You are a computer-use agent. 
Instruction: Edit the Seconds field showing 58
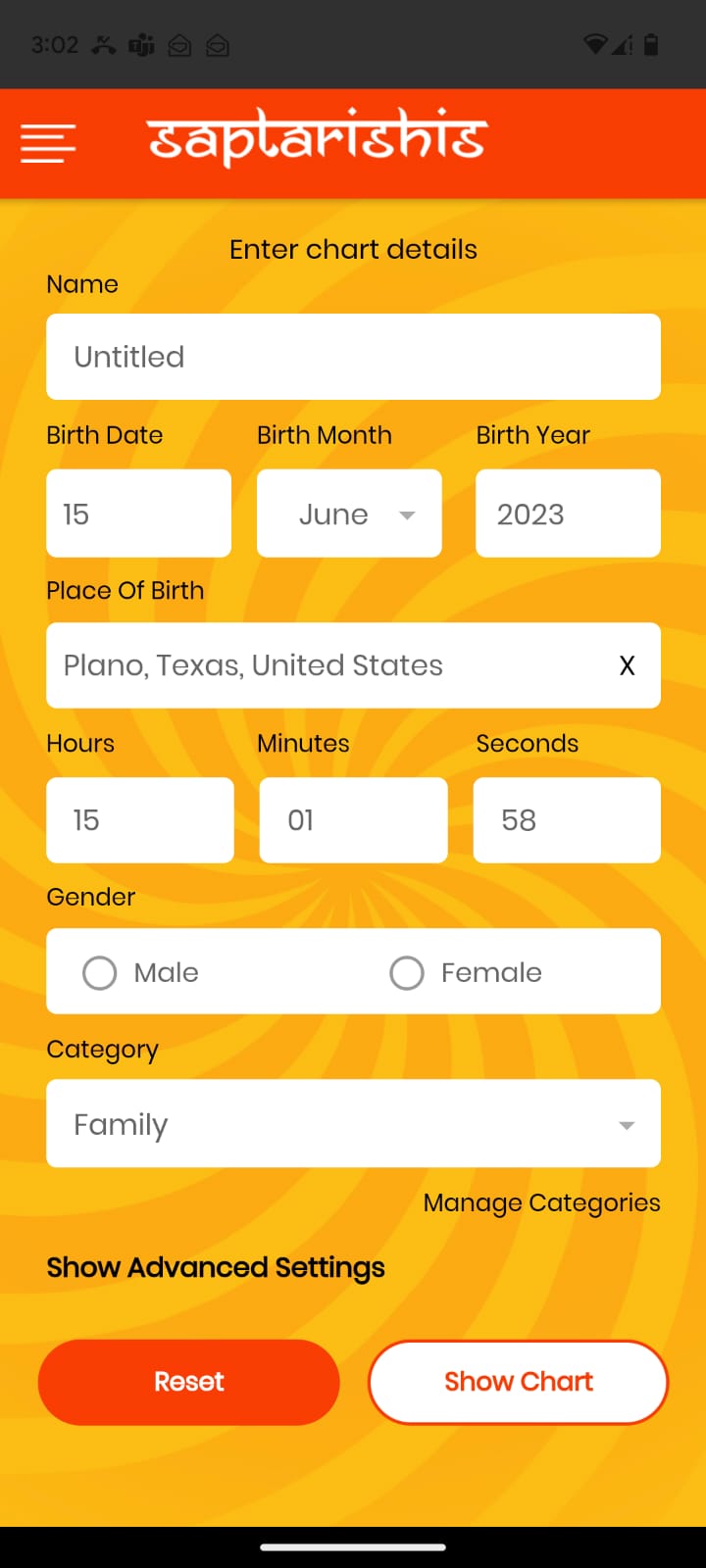(x=567, y=820)
